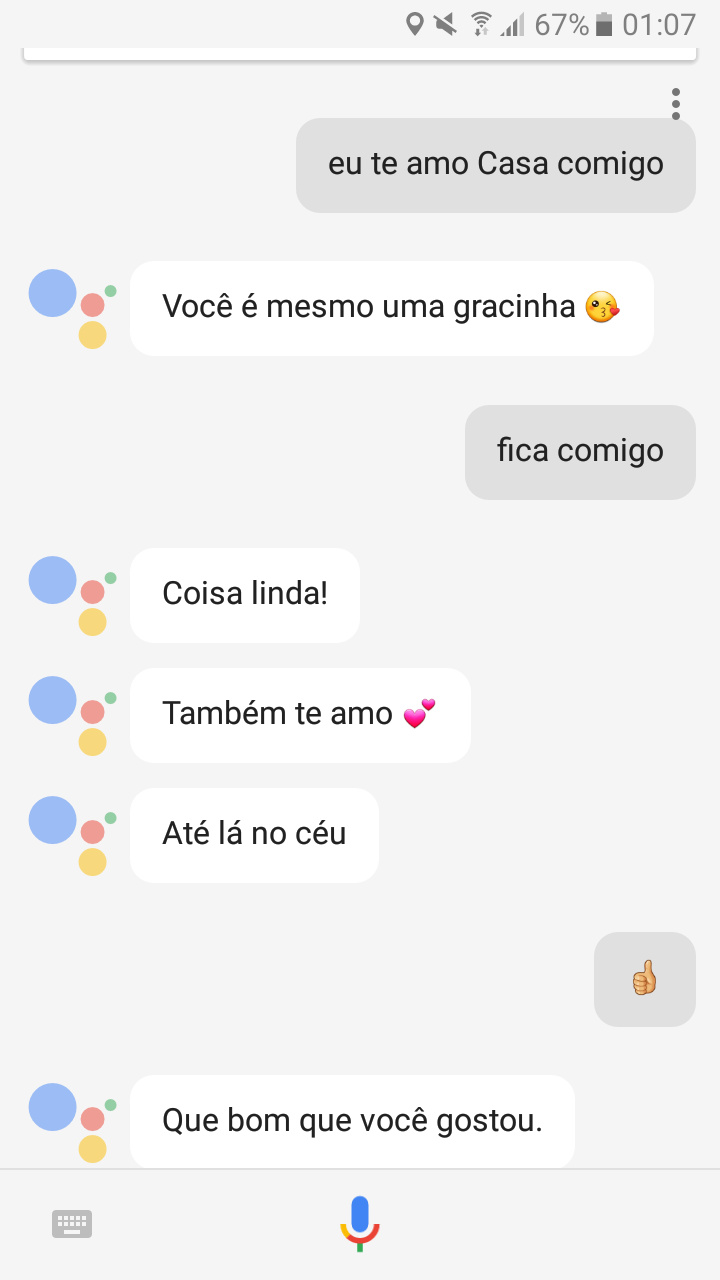Open the three-dot overflow menu
This screenshot has height=1280, width=720.
pyautogui.click(x=676, y=102)
